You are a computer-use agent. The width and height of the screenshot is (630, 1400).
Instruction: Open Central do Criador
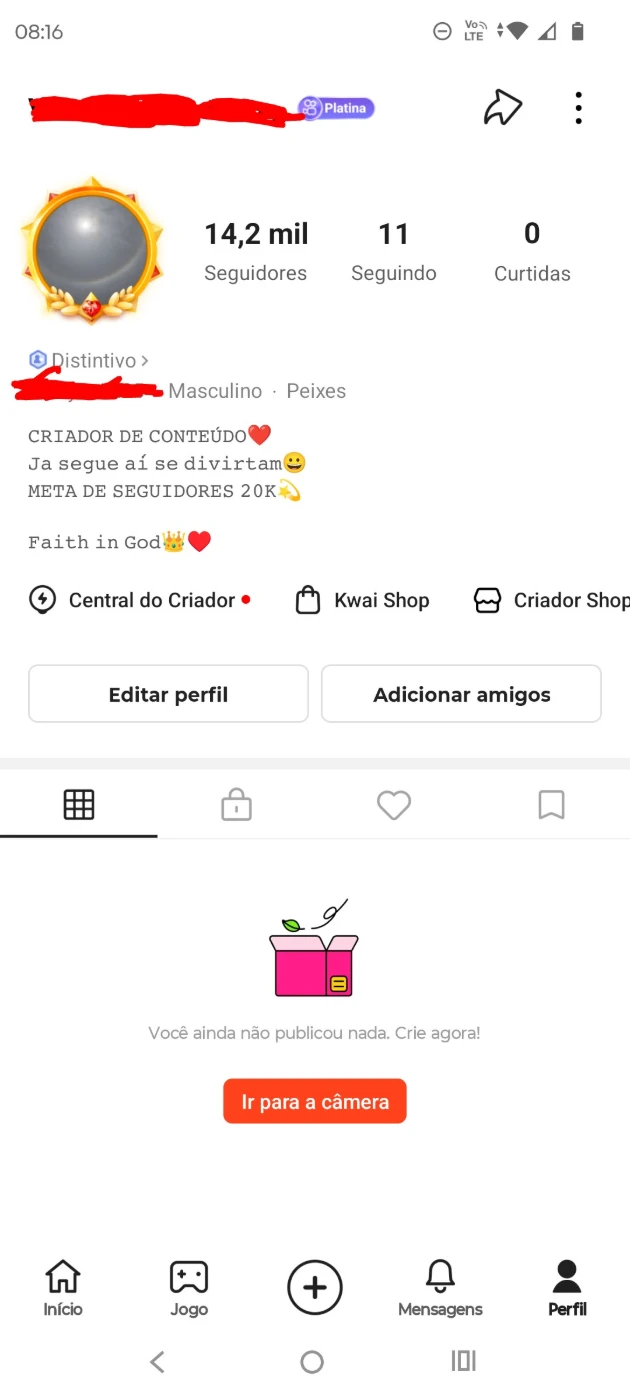tap(138, 600)
